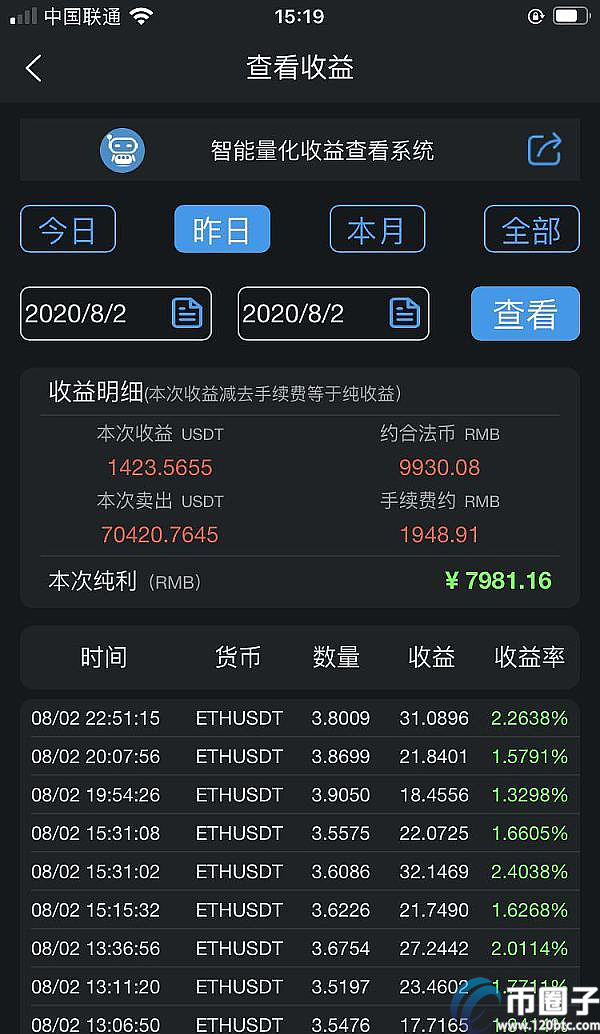Go back using the top-left arrow
This screenshot has height=1034, width=600.
(x=34, y=68)
